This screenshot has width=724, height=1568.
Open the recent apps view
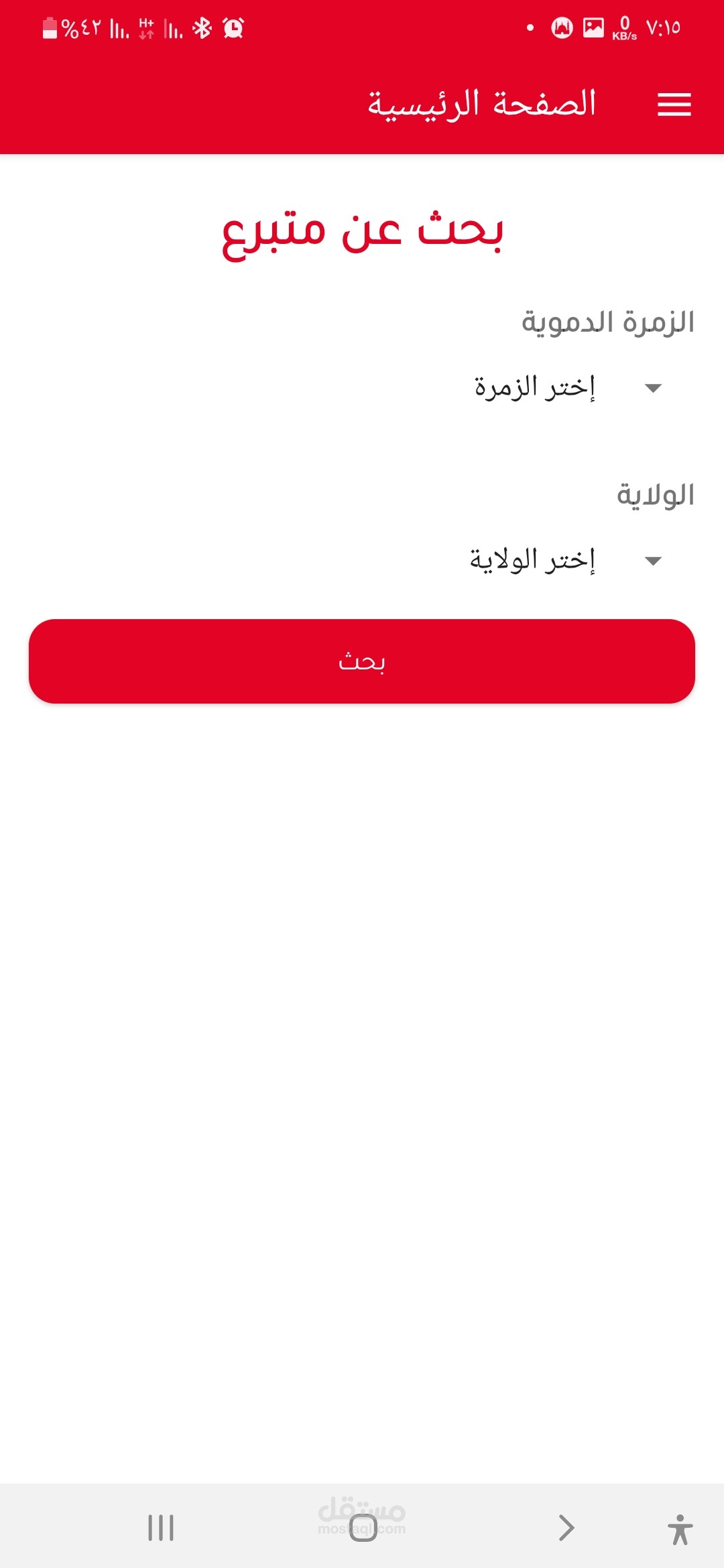pos(161,1528)
